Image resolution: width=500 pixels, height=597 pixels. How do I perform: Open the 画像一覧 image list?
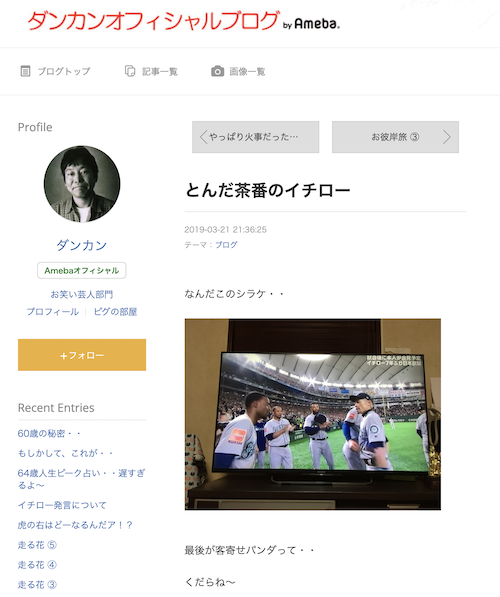pos(238,71)
